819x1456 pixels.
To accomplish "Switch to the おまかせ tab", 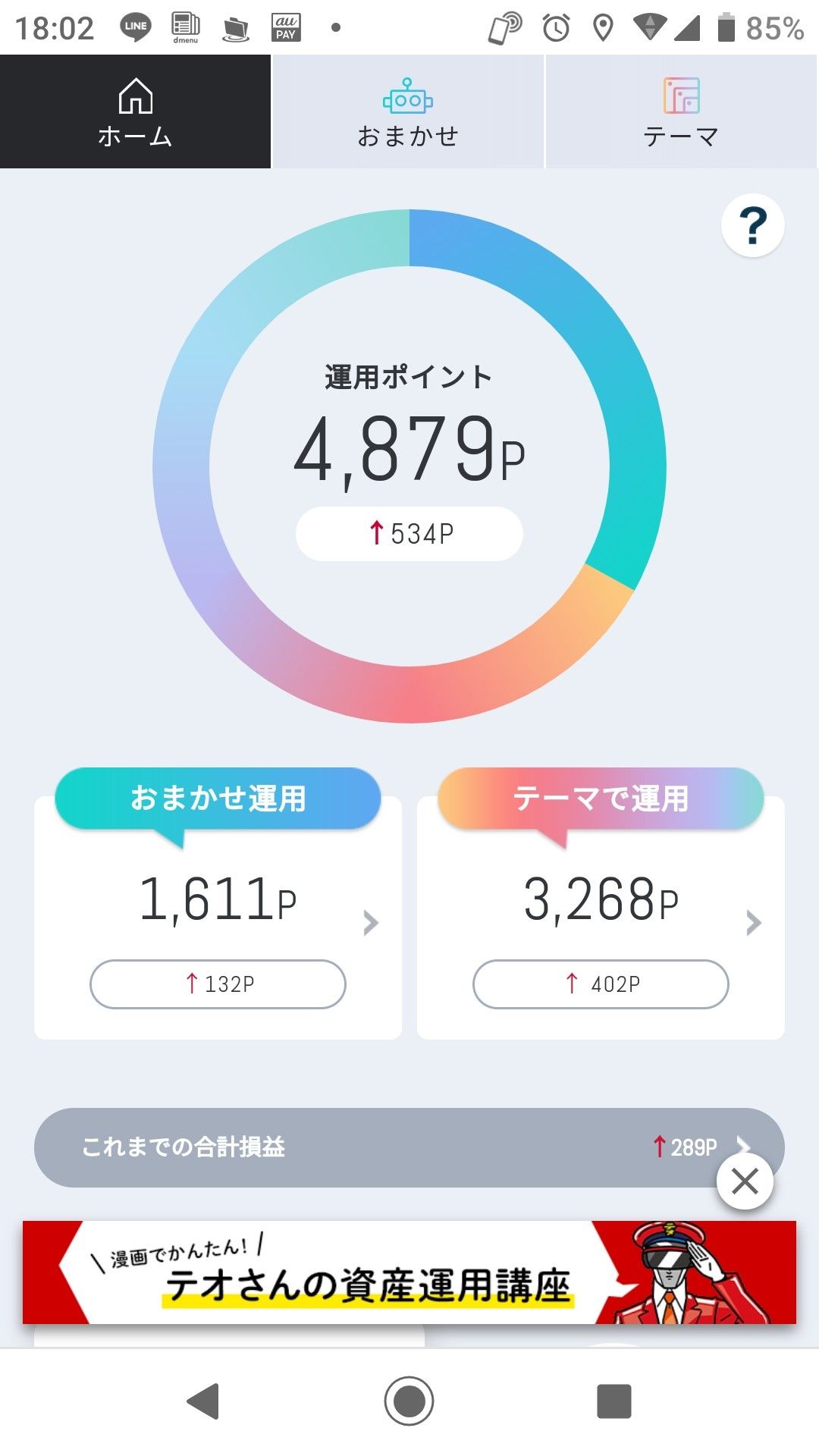I will pyautogui.click(x=408, y=112).
